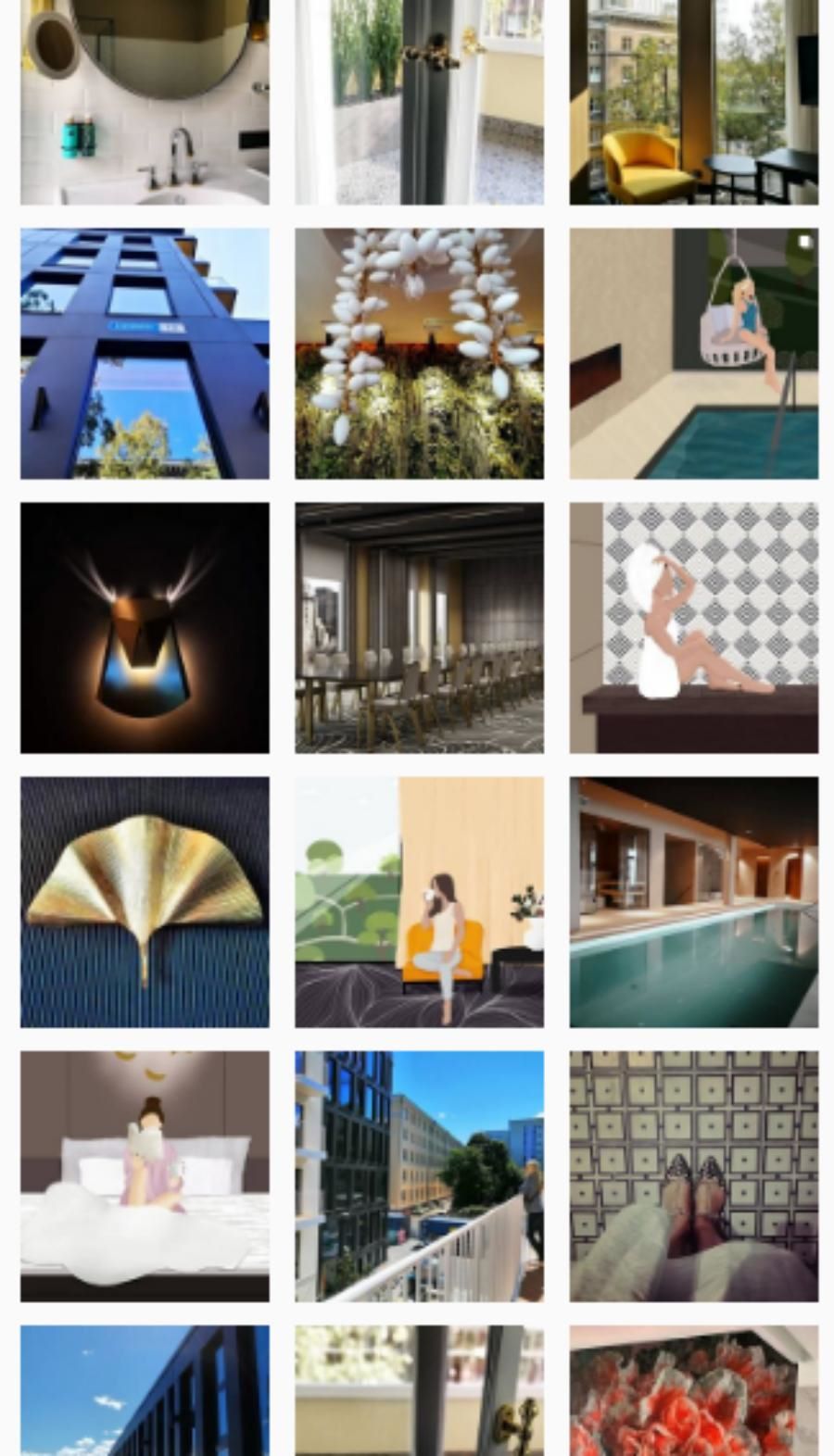The width and height of the screenshot is (834, 1456).
Task: Open the woman drinking coffee illustration
Action: click(419, 902)
